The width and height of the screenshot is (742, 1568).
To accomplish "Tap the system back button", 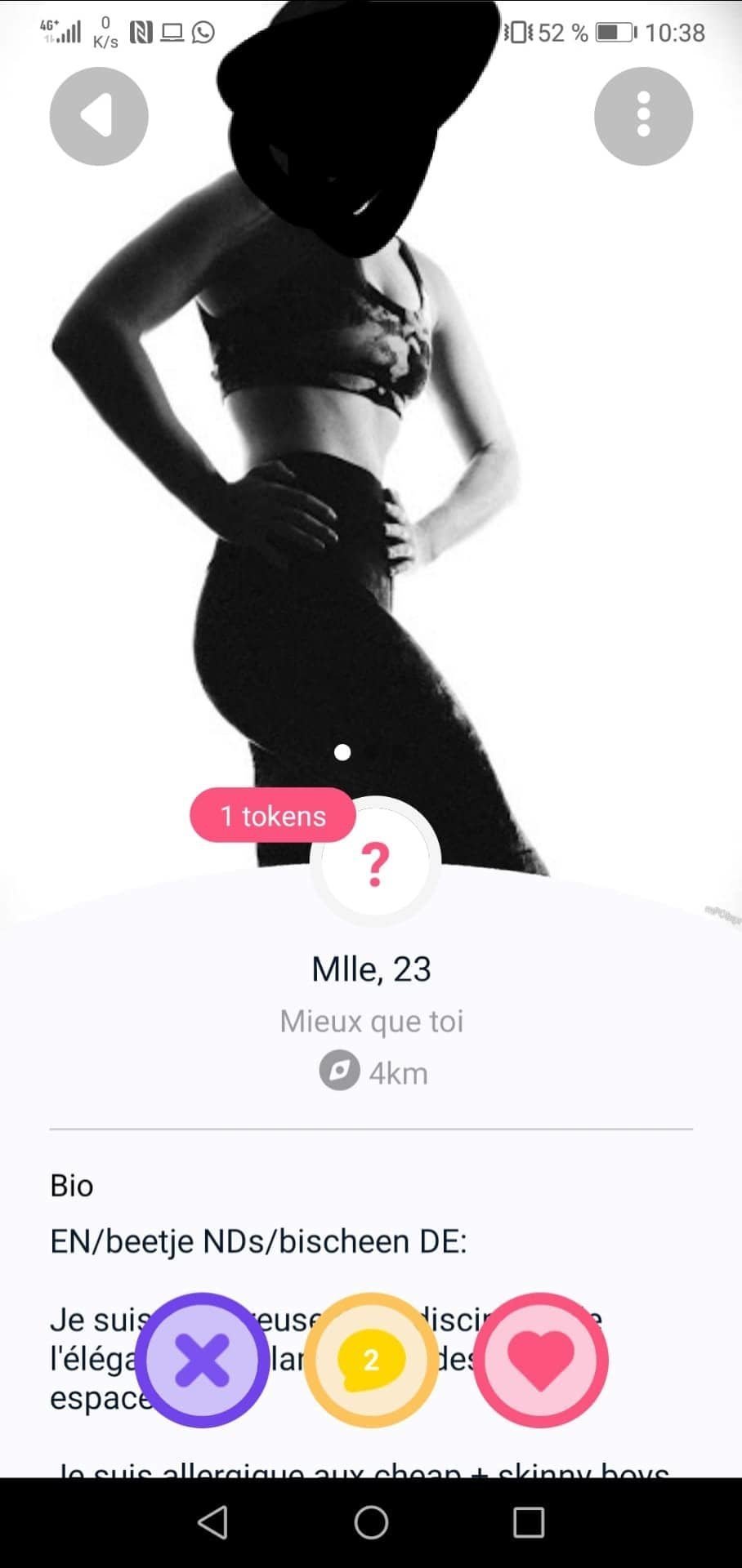I will click(x=213, y=1522).
